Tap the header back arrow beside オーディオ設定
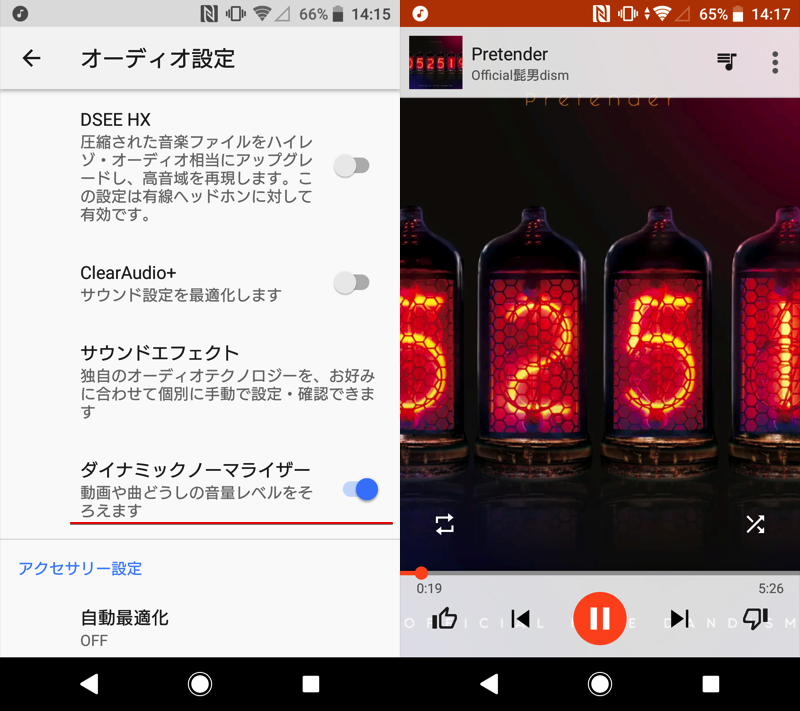This screenshot has height=711, width=800. [x=32, y=58]
